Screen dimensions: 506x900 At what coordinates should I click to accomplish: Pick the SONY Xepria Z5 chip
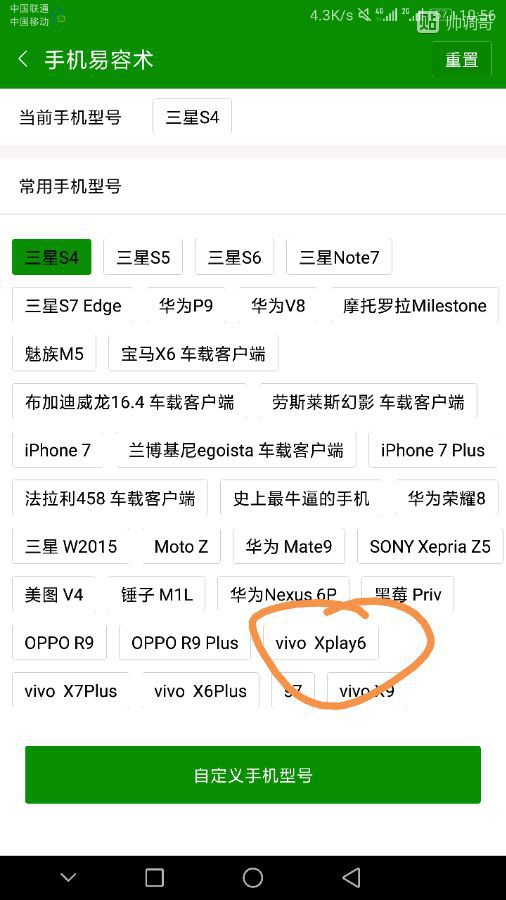(x=430, y=546)
